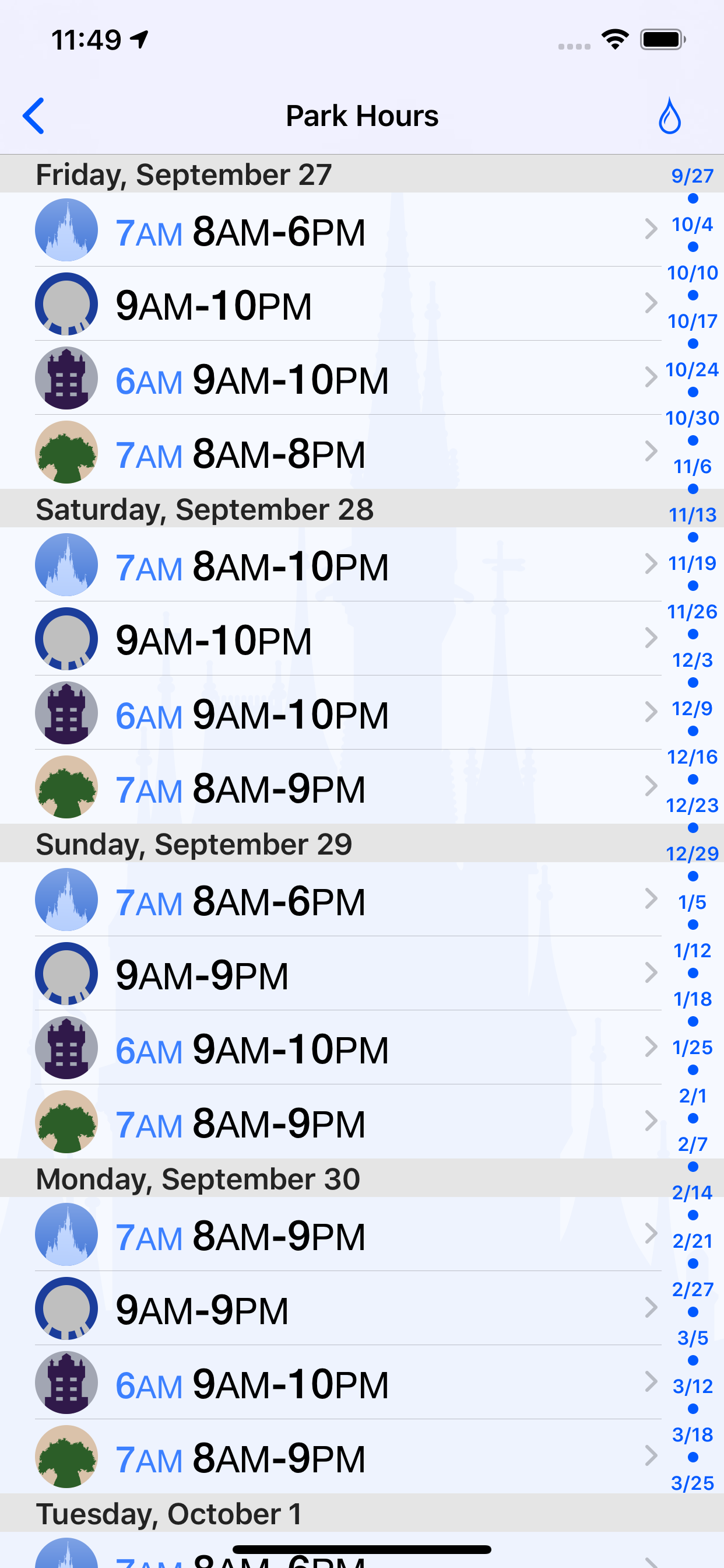
Task: Open the water drop icon in top right
Action: tap(670, 116)
